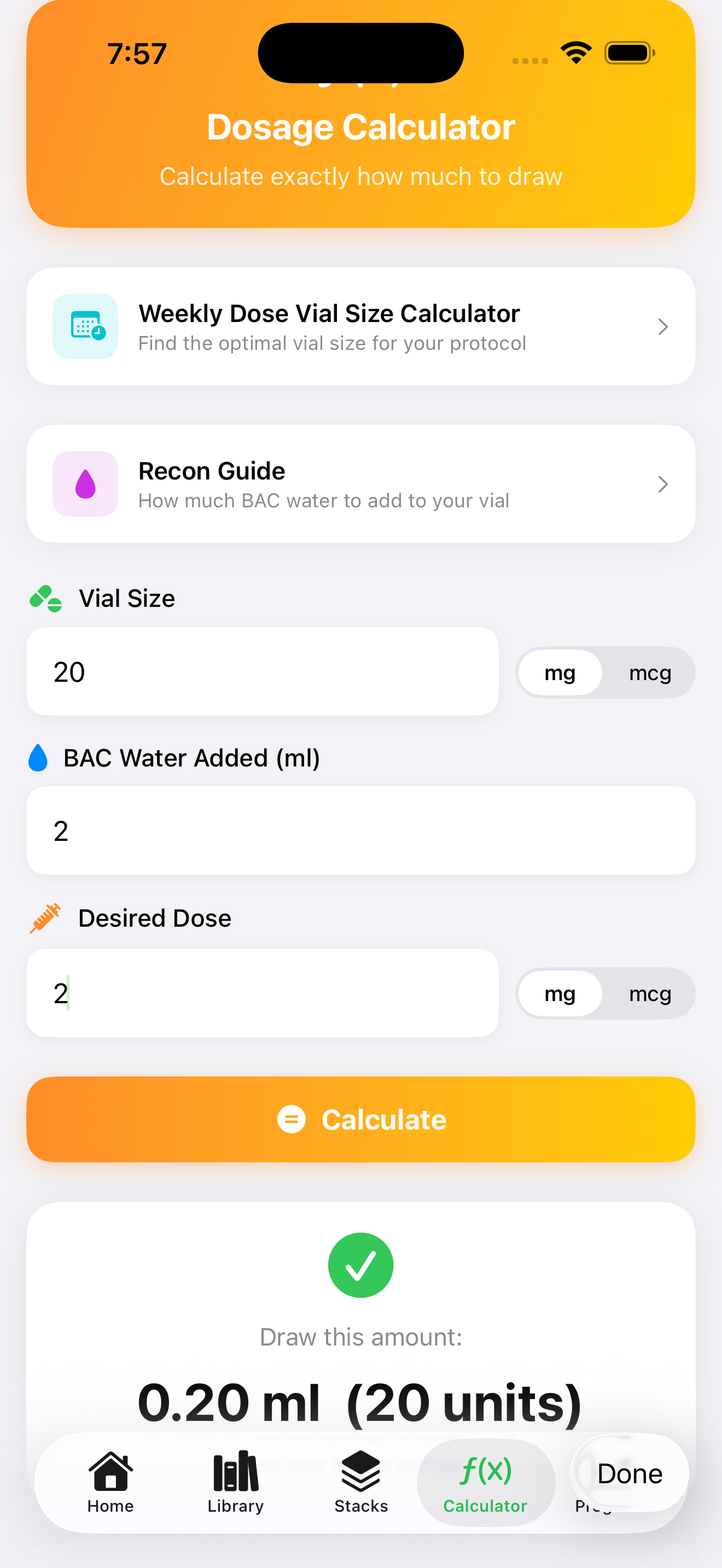This screenshot has width=722, height=1568.
Task: Tap the purple droplet icon next to Recon Guide
Action: pos(86,484)
